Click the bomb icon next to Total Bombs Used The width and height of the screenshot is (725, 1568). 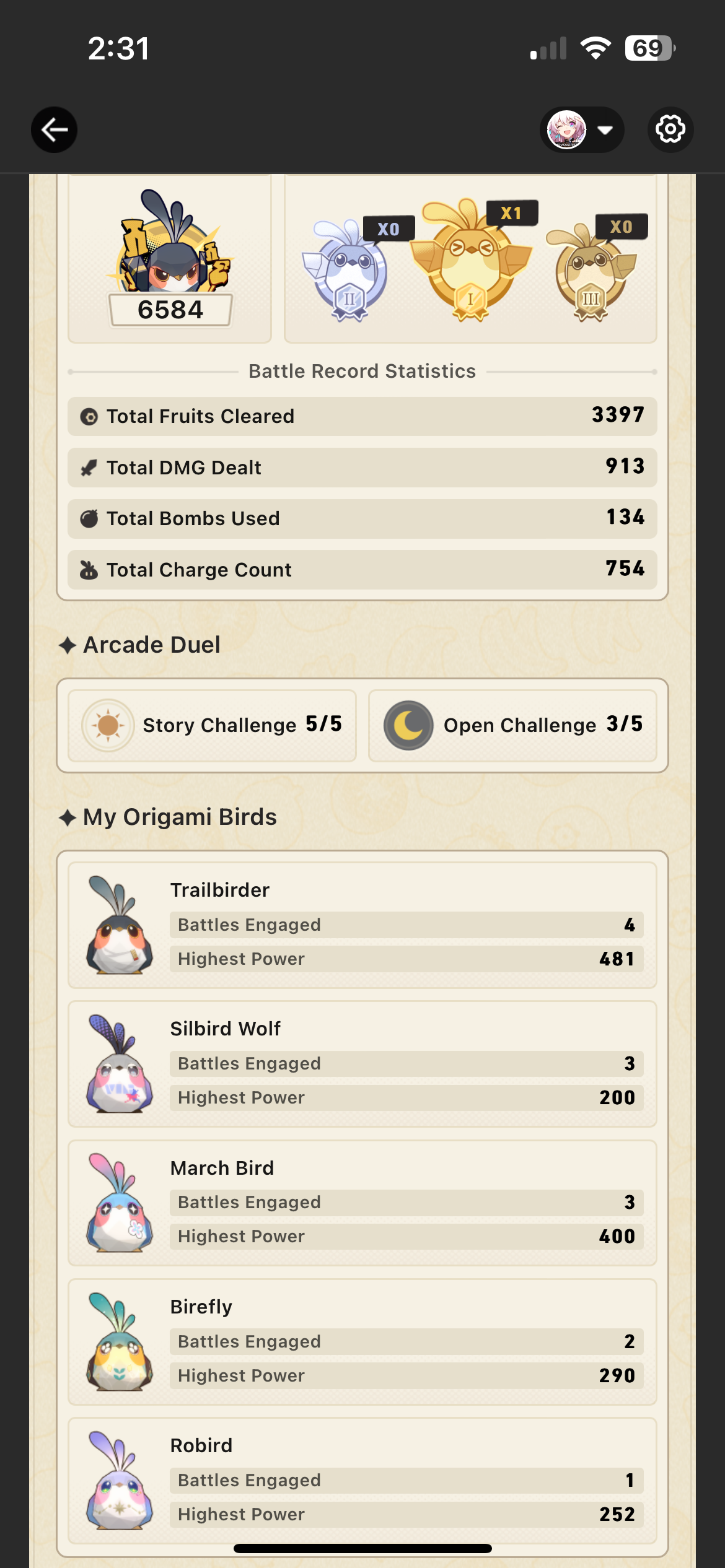click(90, 518)
